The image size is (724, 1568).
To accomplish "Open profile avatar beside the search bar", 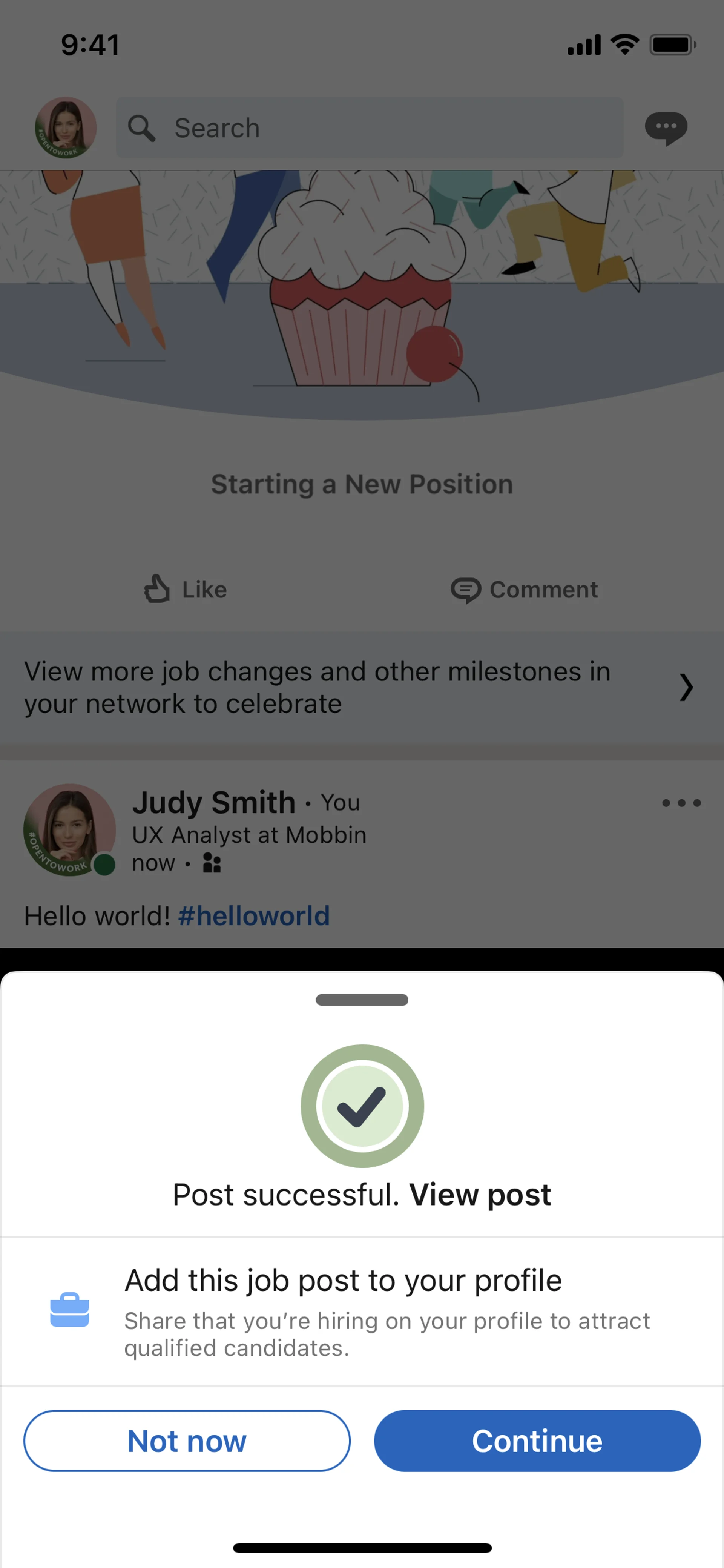I will pyautogui.click(x=66, y=128).
